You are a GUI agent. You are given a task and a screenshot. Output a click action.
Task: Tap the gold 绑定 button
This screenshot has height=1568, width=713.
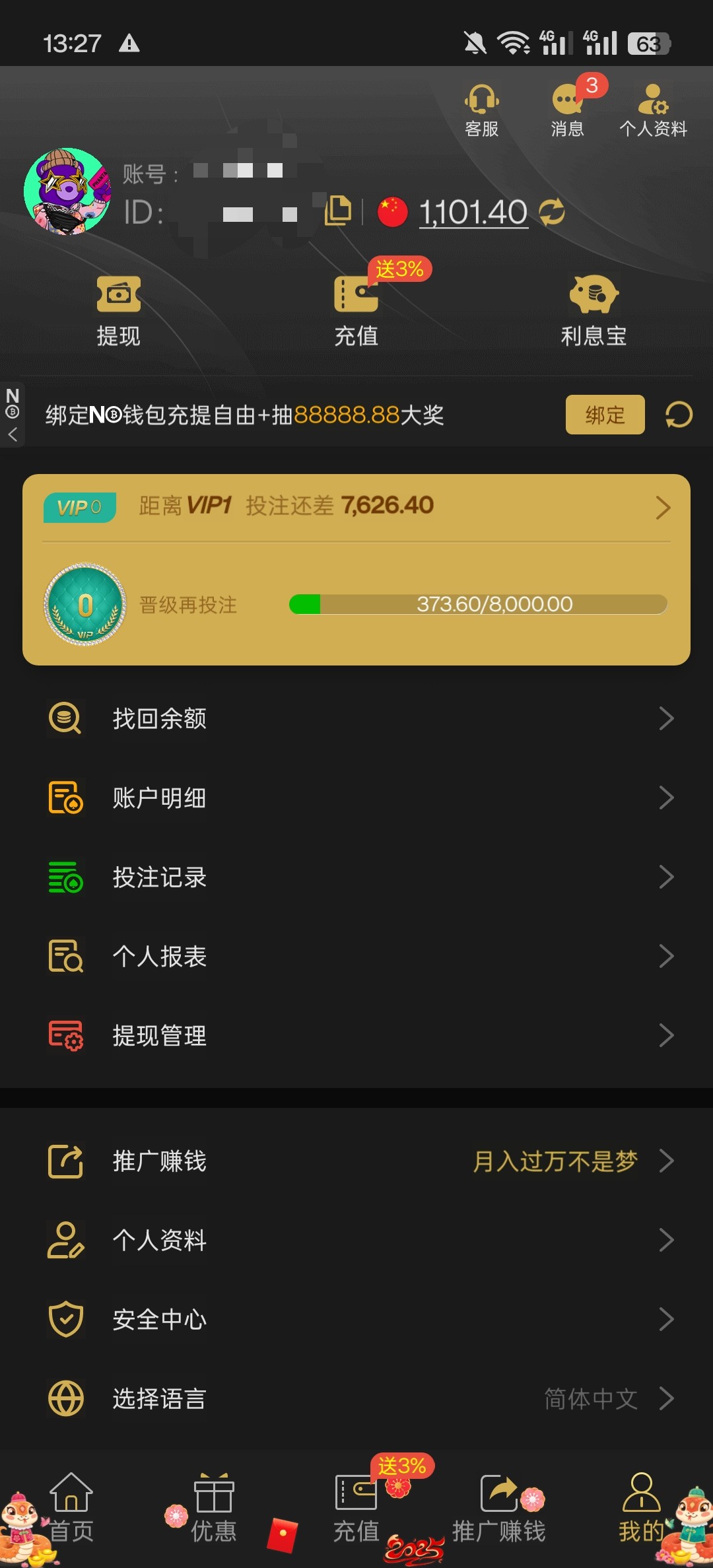pyautogui.click(x=605, y=415)
